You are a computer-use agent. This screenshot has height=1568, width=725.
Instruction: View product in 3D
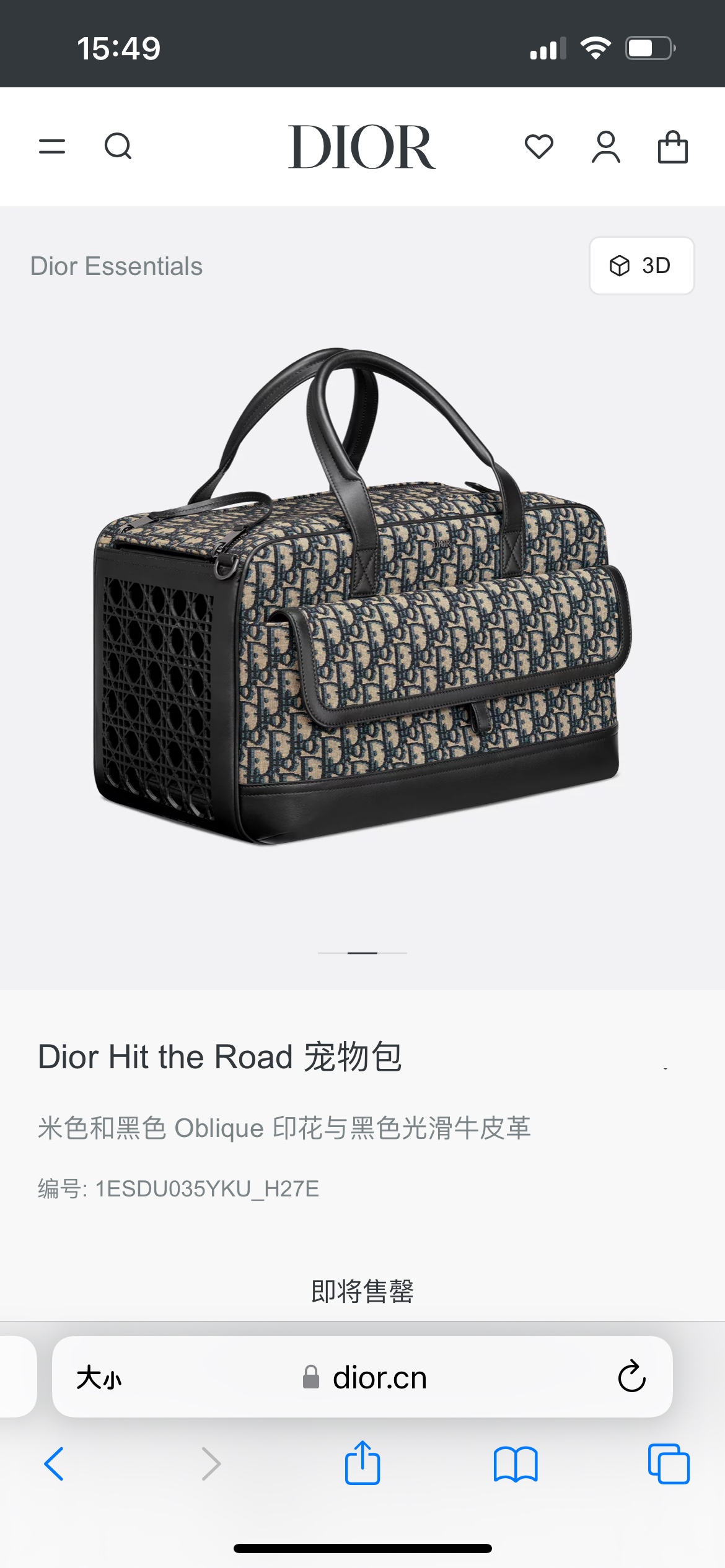pos(641,266)
